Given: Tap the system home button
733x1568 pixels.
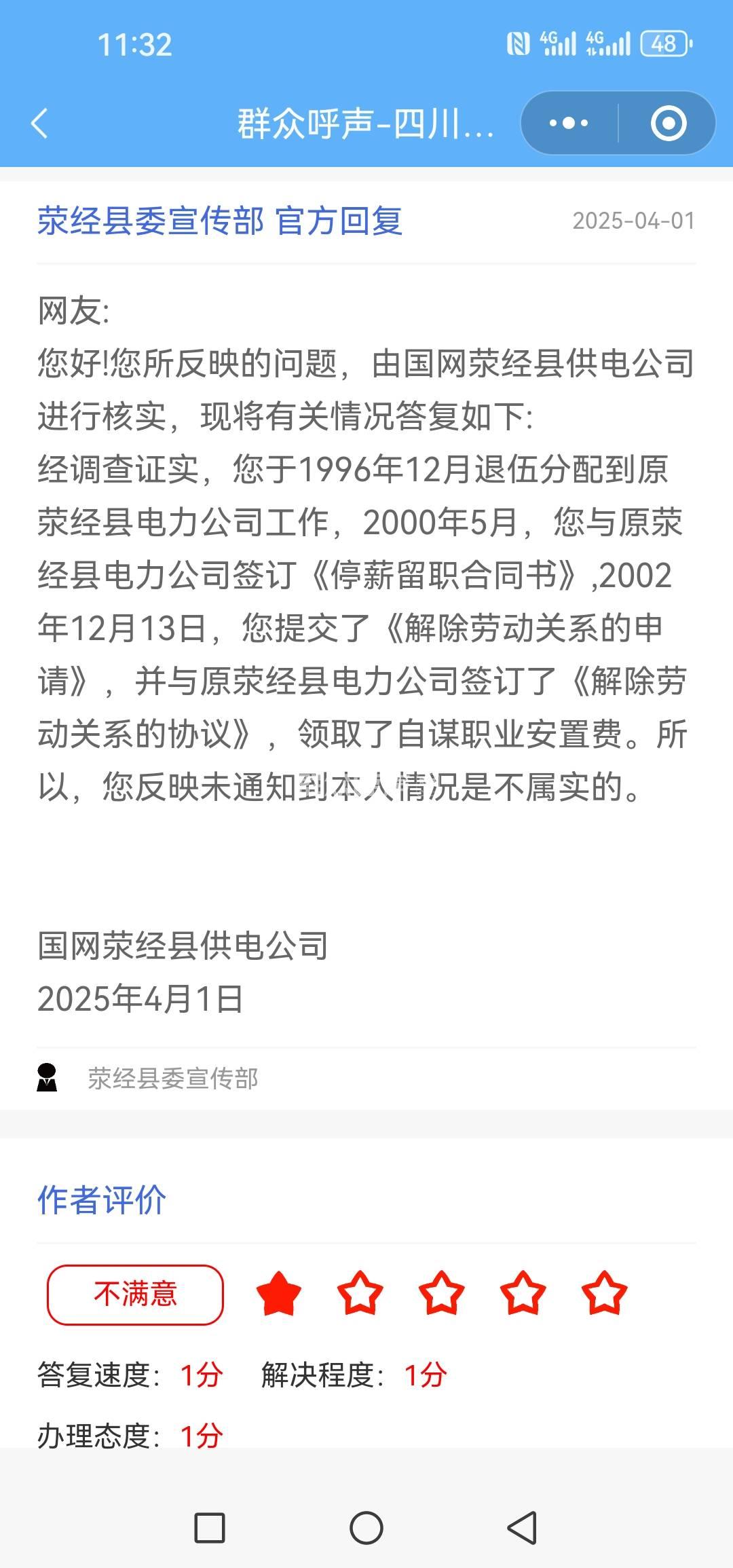Looking at the screenshot, I should [366, 1528].
